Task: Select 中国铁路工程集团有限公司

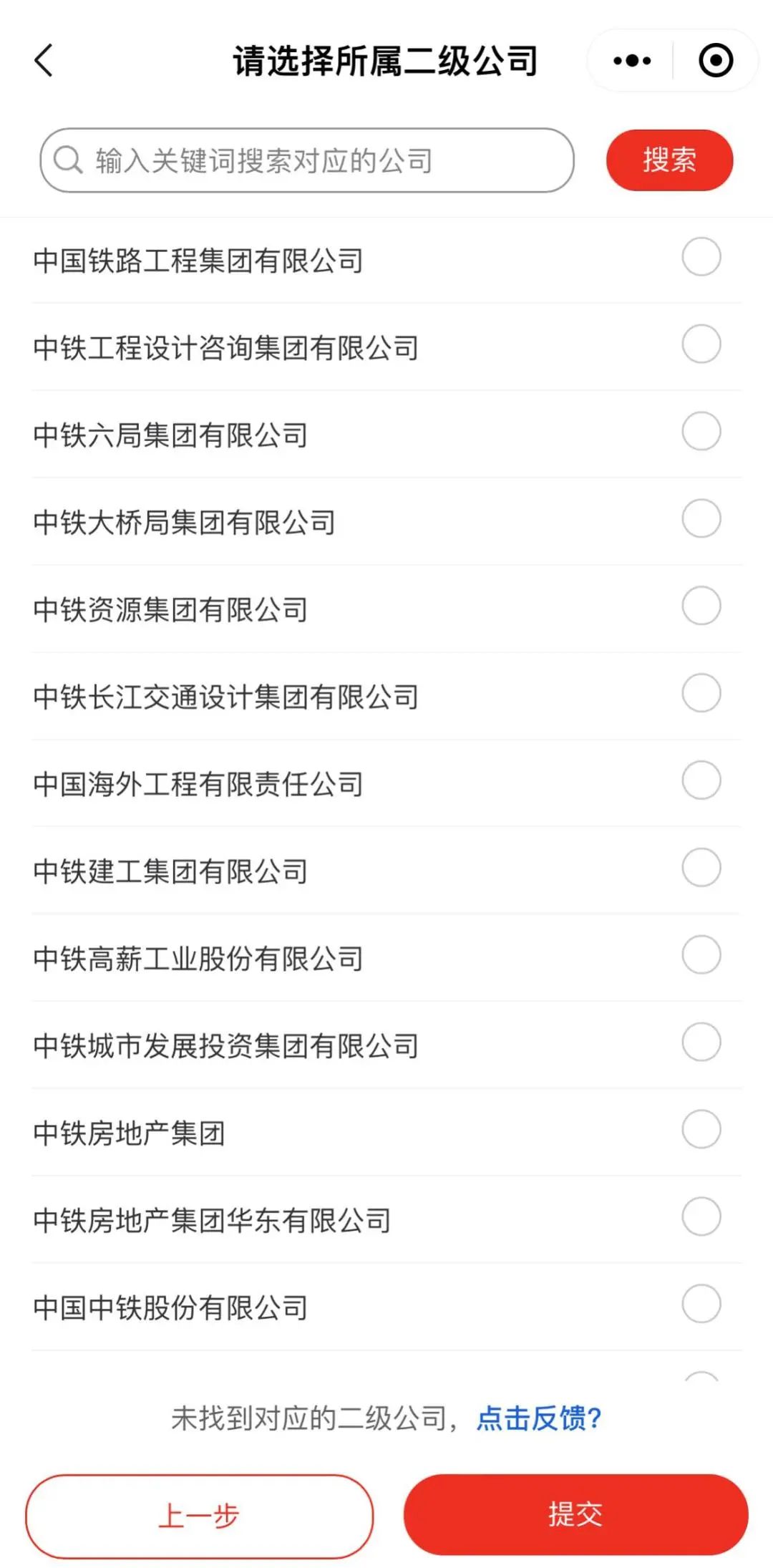Action: tap(701, 257)
